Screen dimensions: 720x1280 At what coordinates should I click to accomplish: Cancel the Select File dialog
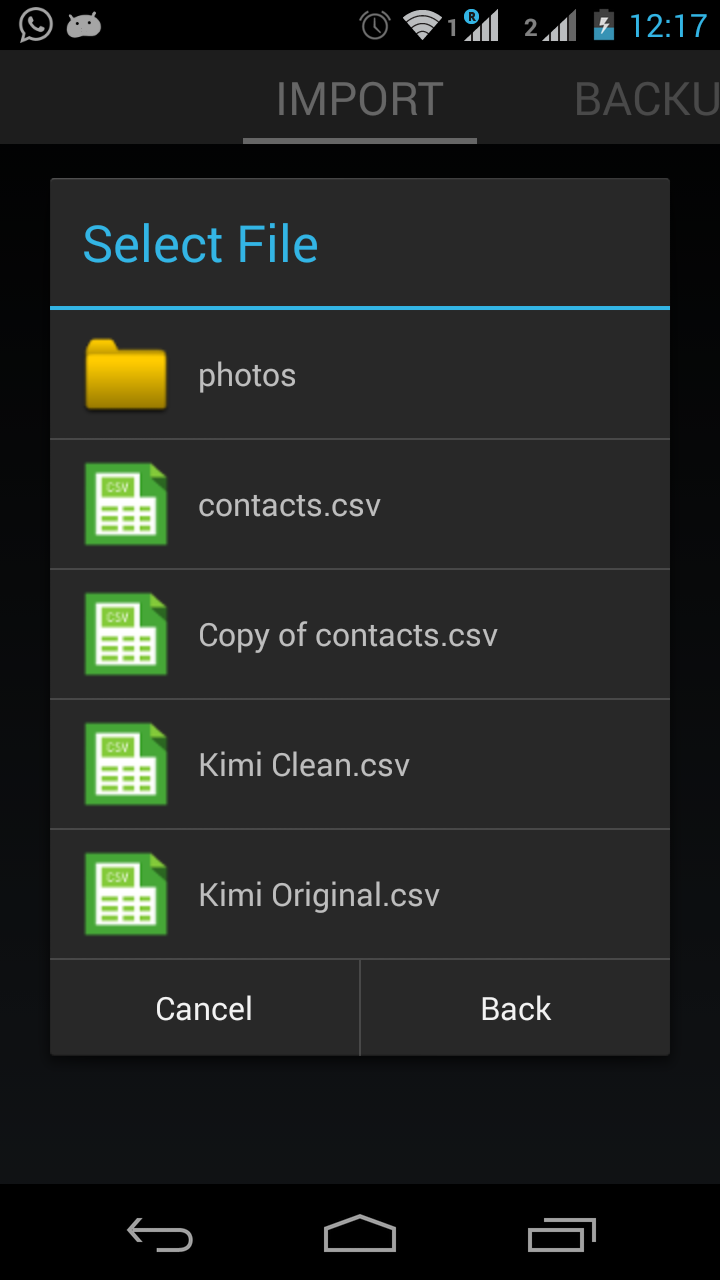click(204, 1008)
